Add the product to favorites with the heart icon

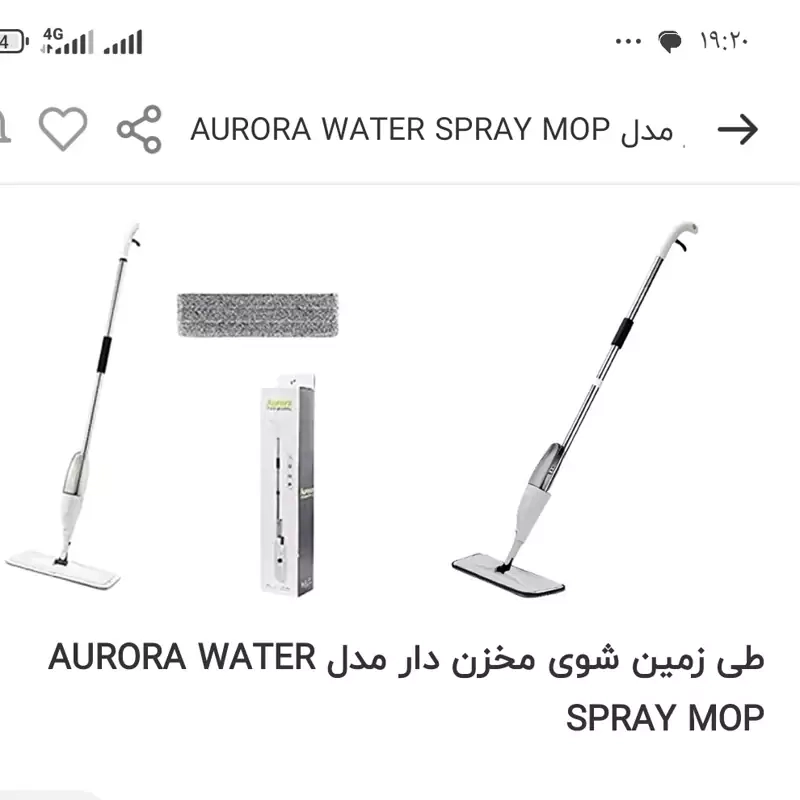click(x=63, y=129)
